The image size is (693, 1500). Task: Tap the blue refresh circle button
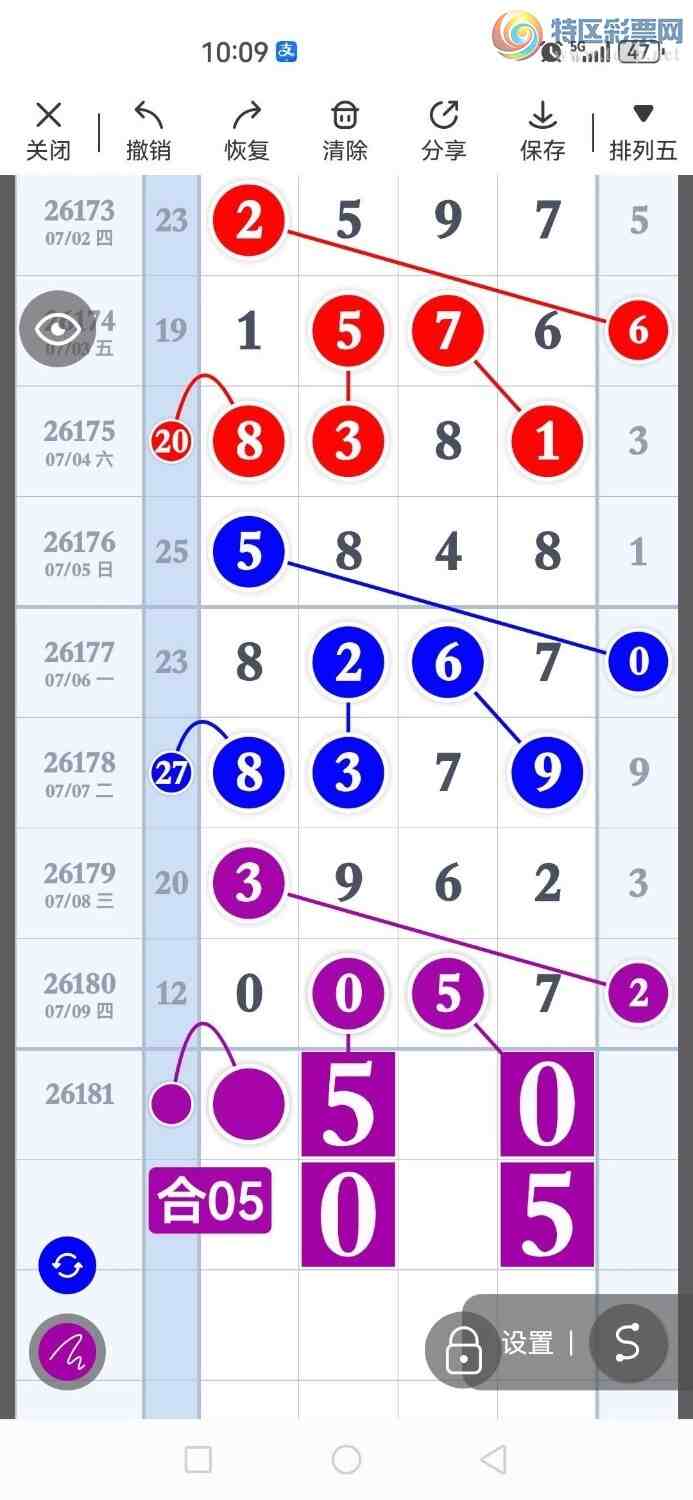[x=68, y=1265]
